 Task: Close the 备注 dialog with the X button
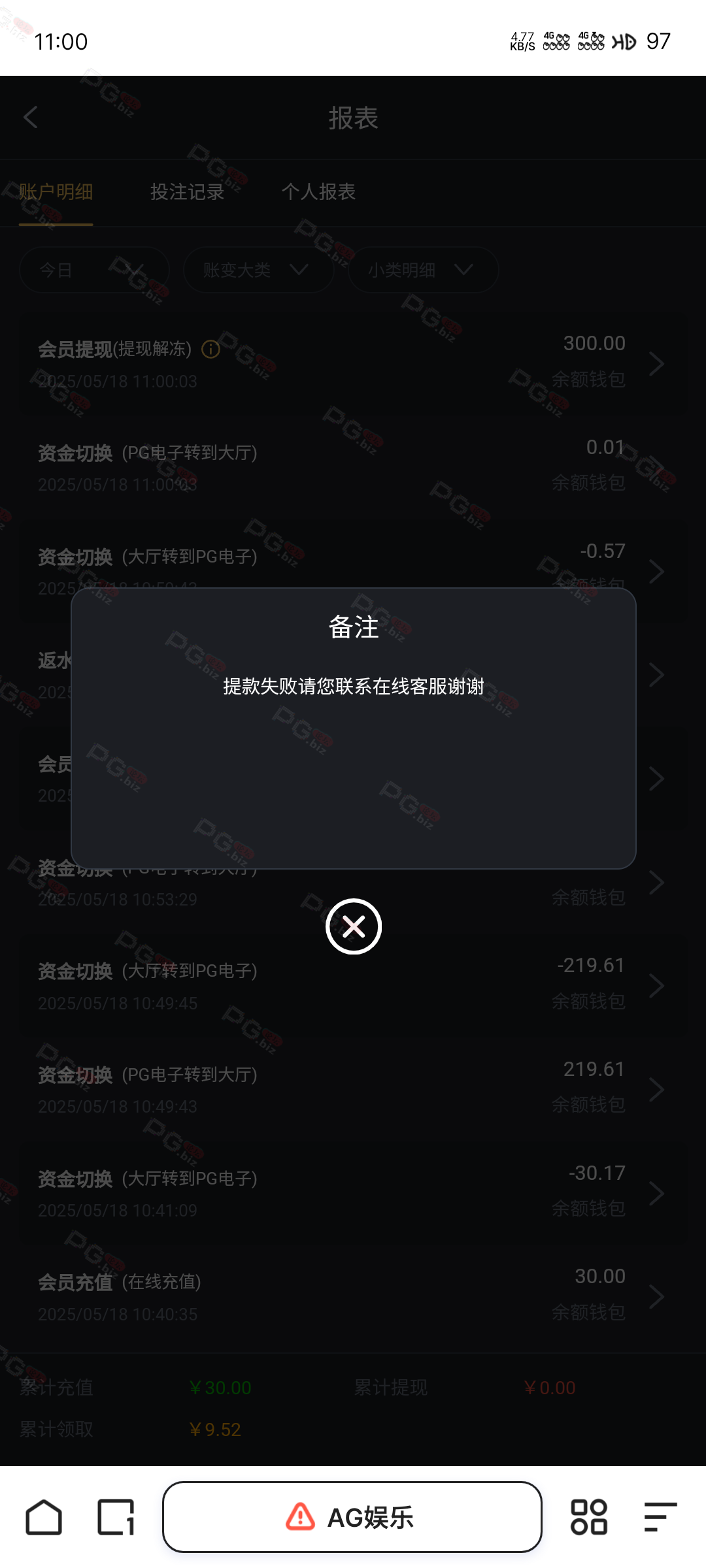(354, 926)
